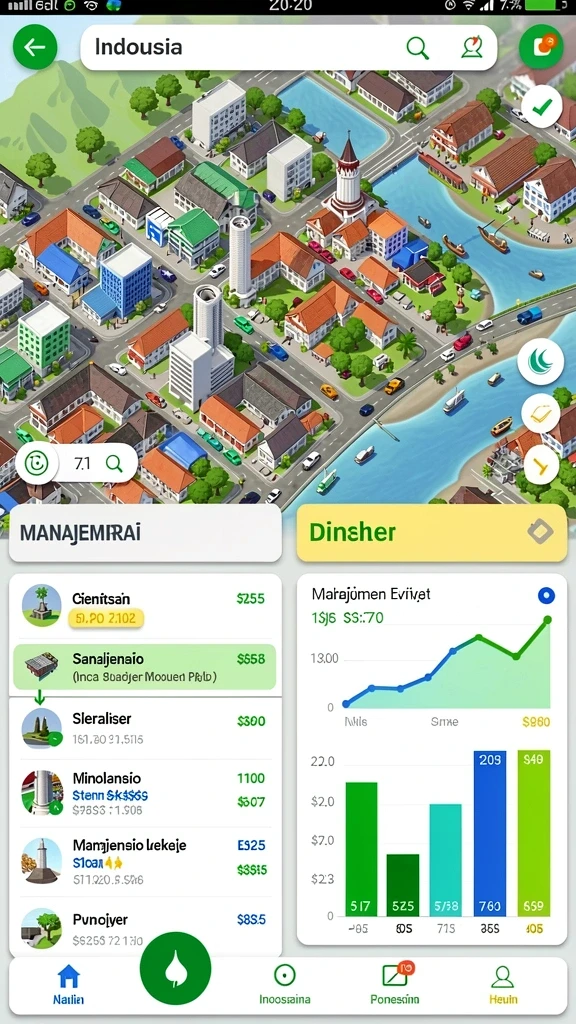Viewport: 576px width, 1024px height.
Task: Switch to the Inoosaina tab
Action: 285,985
